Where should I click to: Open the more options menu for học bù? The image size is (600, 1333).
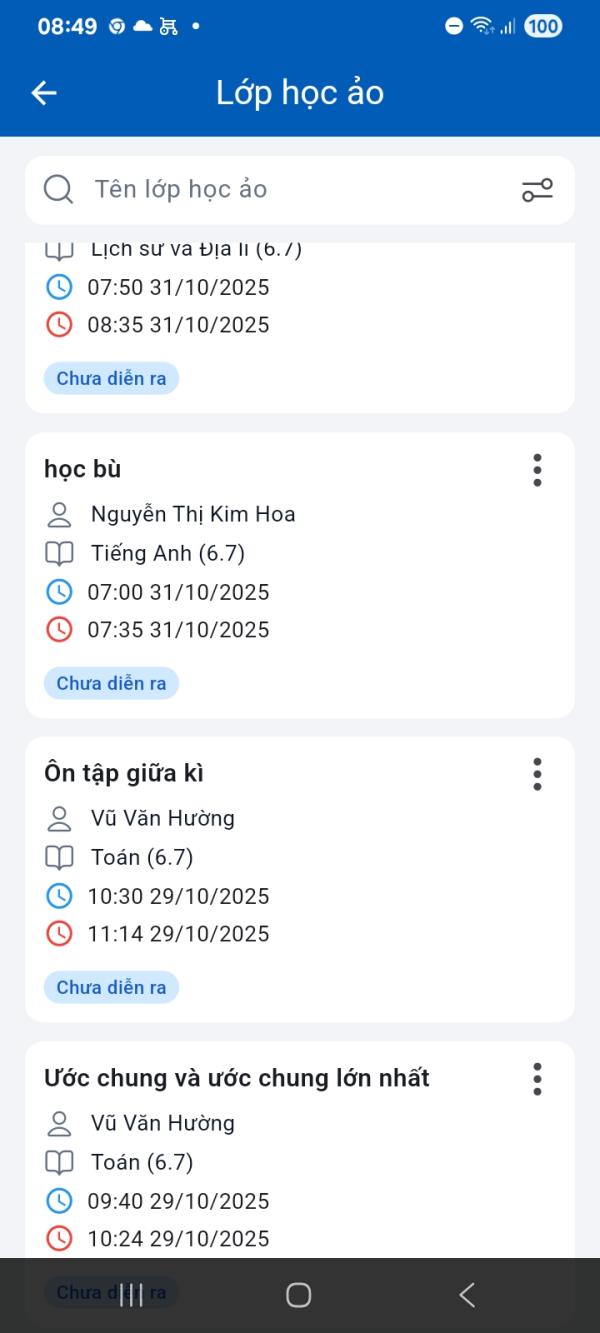click(x=537, y=470)
